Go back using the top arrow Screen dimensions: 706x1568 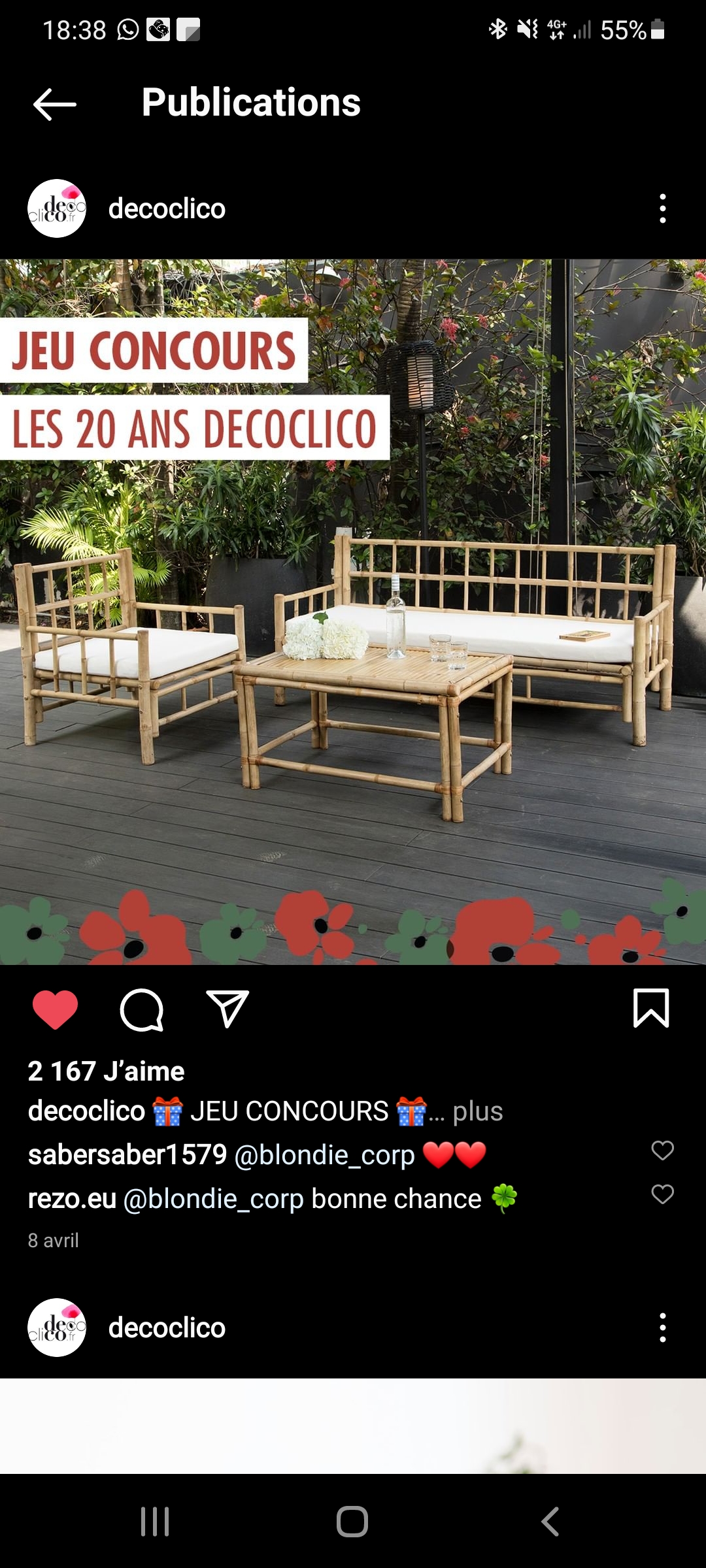point(55,105)
